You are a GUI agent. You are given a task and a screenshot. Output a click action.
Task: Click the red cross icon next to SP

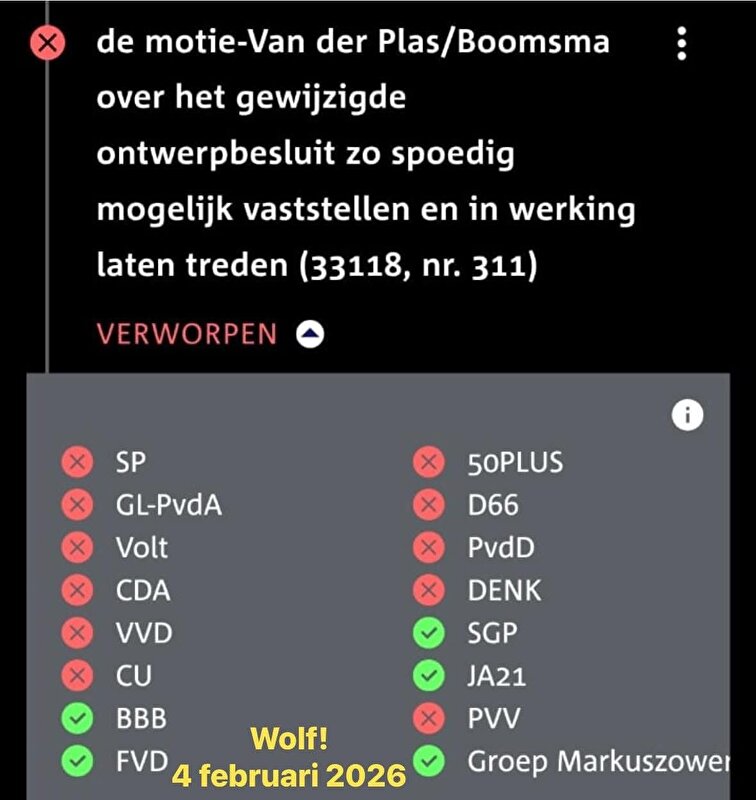[x=76, y=463]
